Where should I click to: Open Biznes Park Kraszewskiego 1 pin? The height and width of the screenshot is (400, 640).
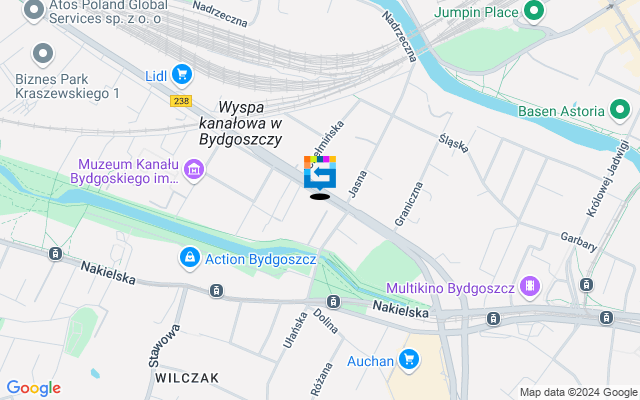(x=43, y=52)
